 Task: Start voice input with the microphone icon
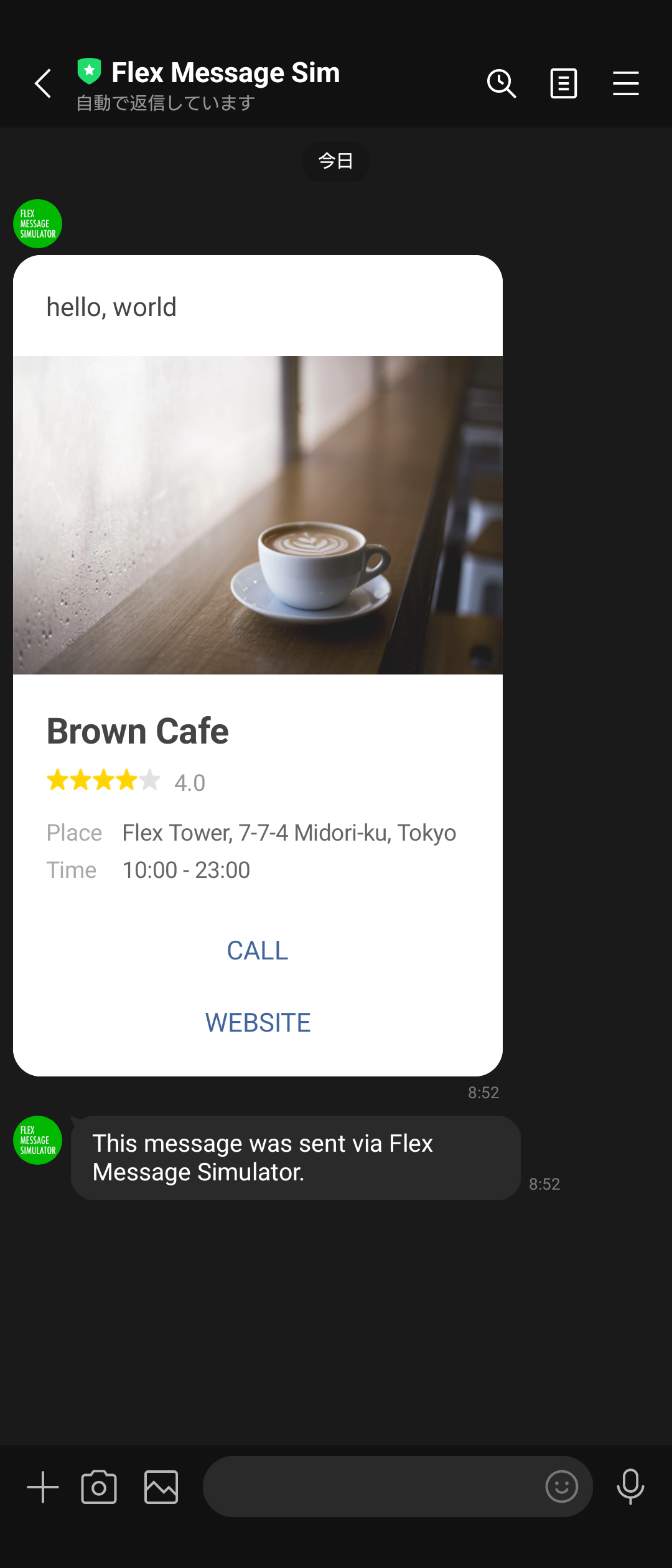click(630, 1488)
